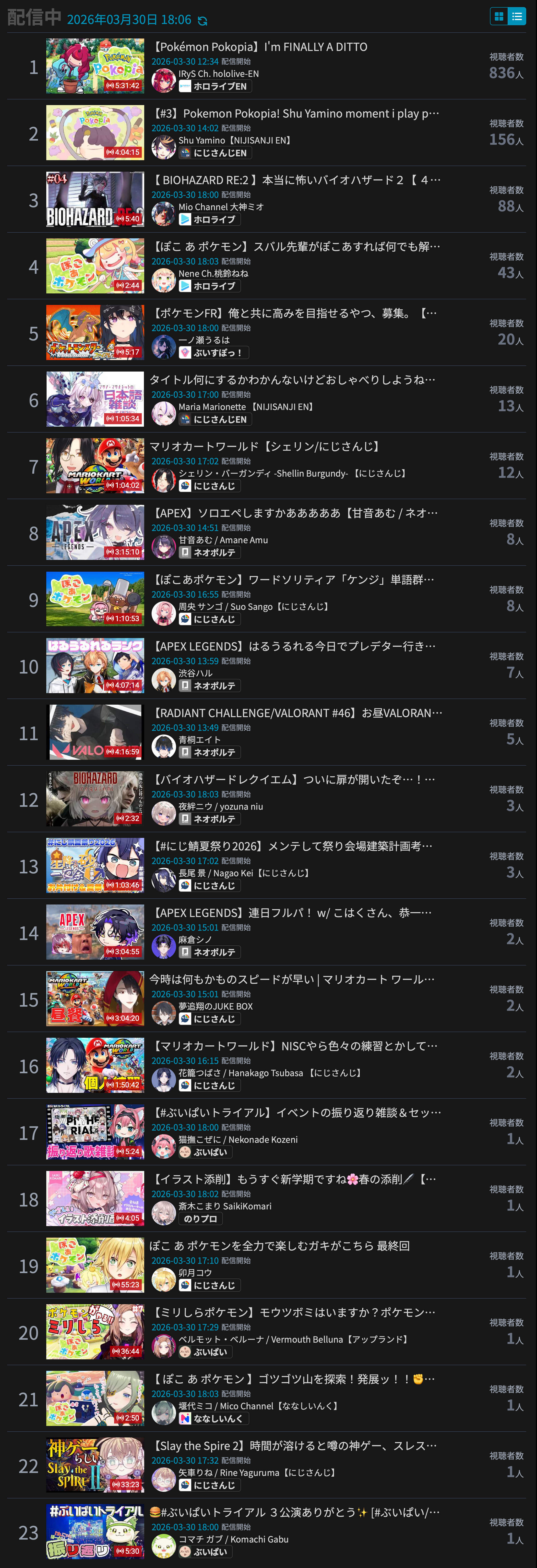Viewport: 537px width, 1568px height.
Task: Switch to grid view layout
Action: (x=499, y=16)
